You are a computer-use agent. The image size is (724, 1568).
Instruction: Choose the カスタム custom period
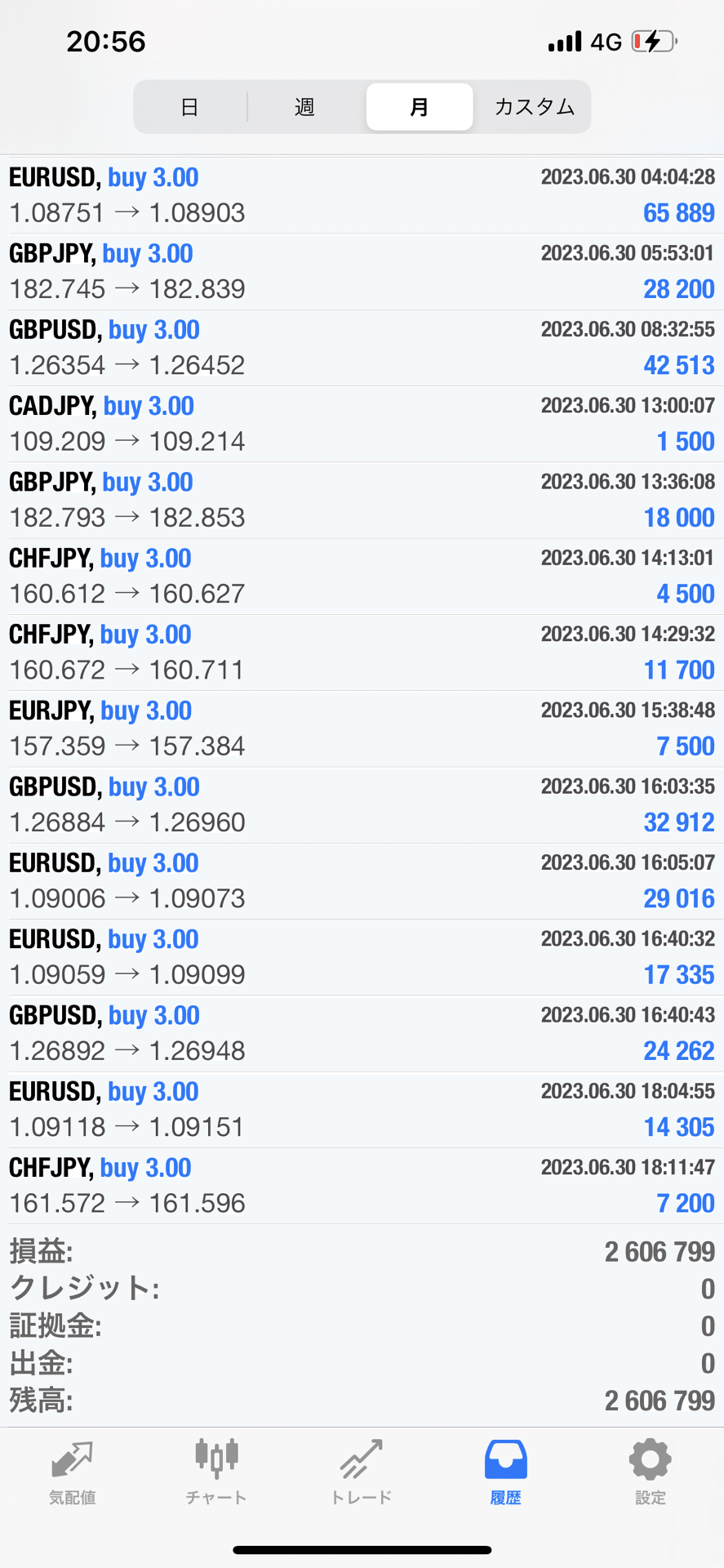534,107
